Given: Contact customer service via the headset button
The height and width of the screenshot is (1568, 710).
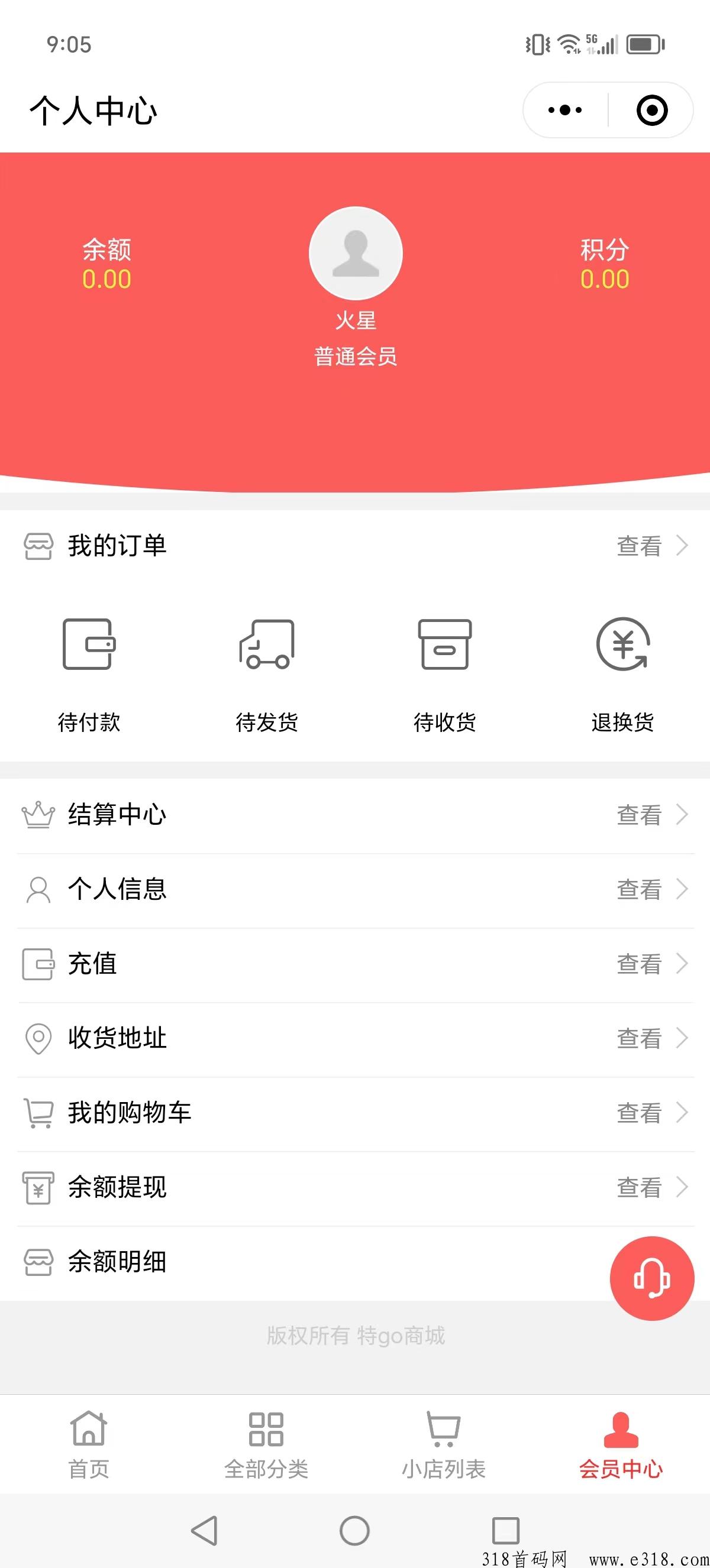Looking at the screenshot, I should (651, 1278).
